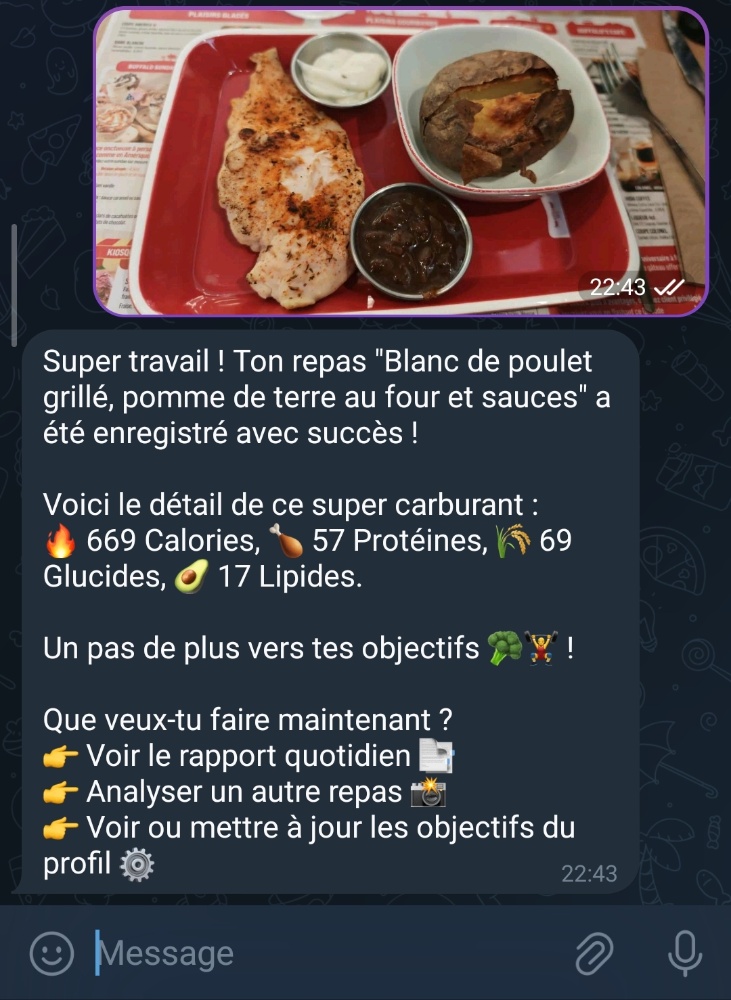
Task: Click the pointing finger before "Voir le rapport"
Action: coord(58,758)
